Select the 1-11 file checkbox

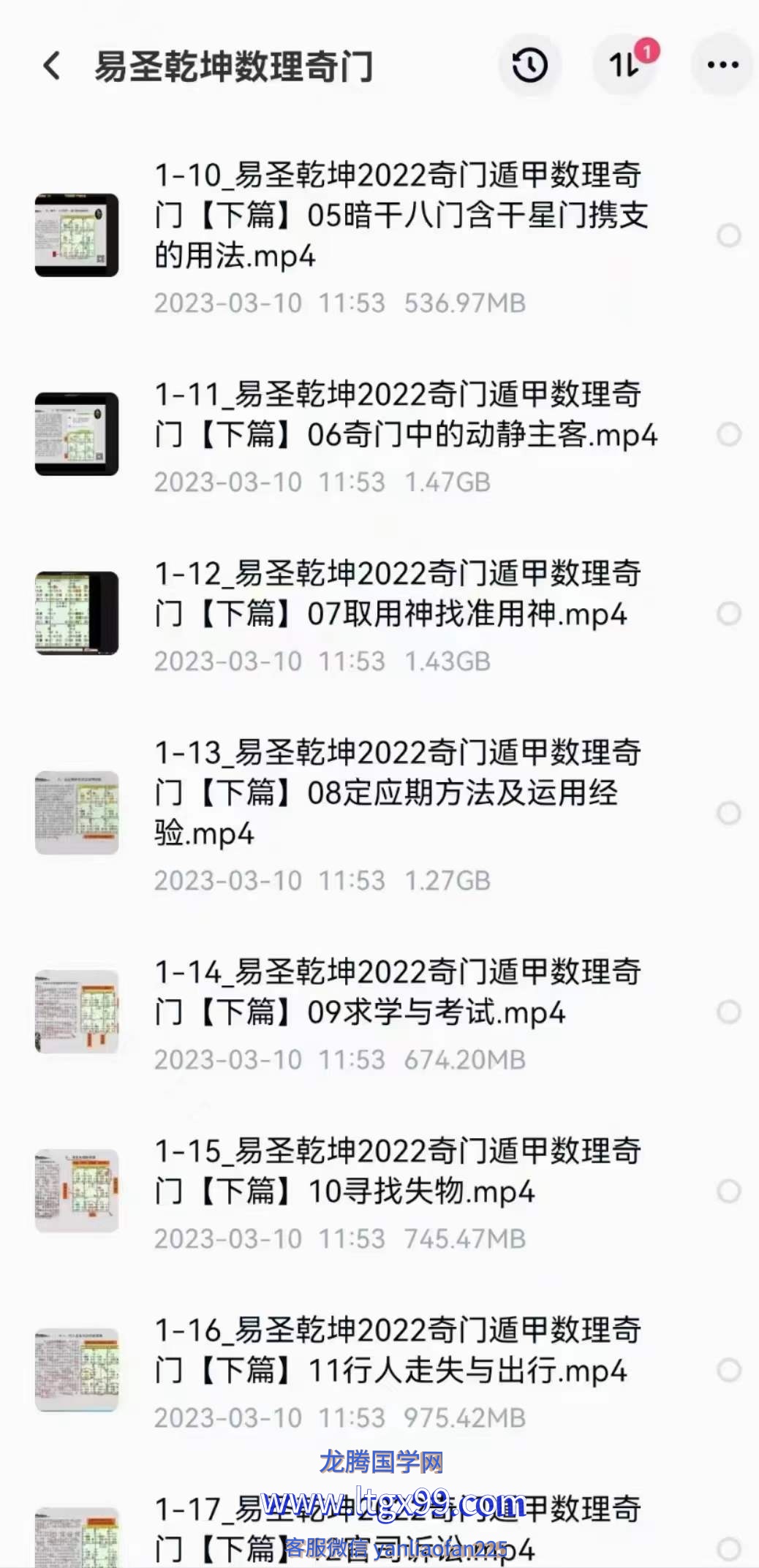point(728,434)
